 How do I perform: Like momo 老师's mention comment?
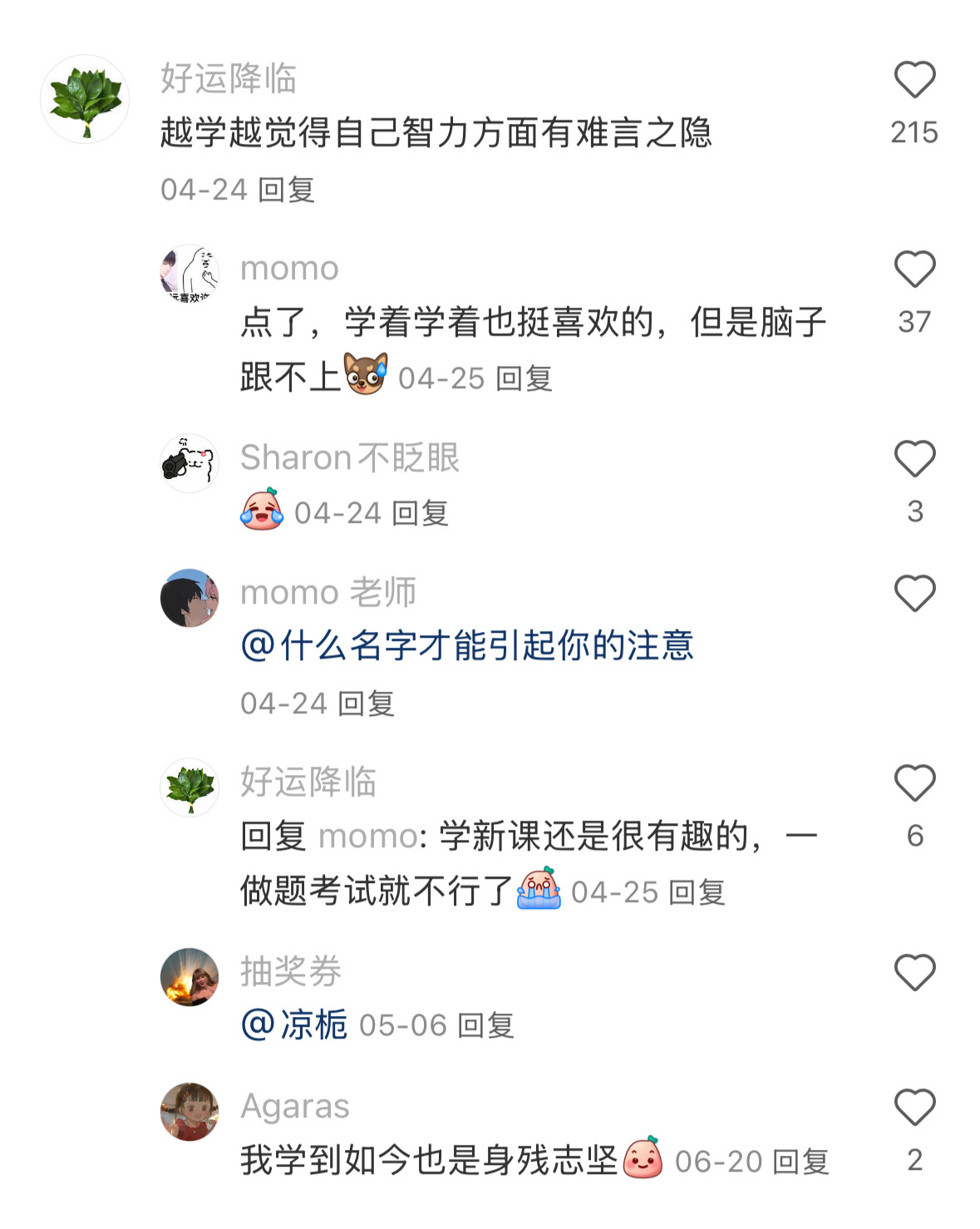coord(914,593)
